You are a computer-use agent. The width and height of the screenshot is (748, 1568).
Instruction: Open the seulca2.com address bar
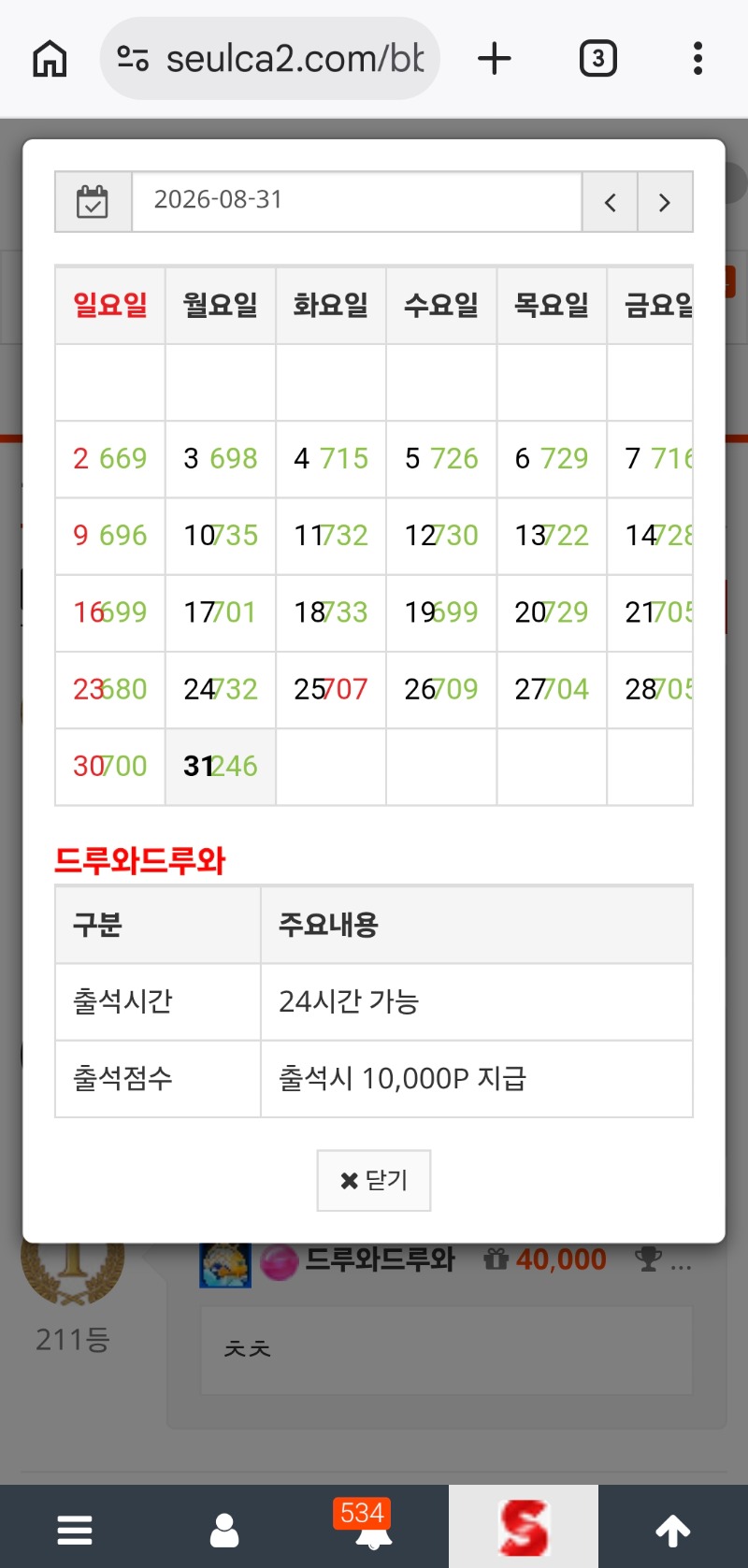[270, 59]
